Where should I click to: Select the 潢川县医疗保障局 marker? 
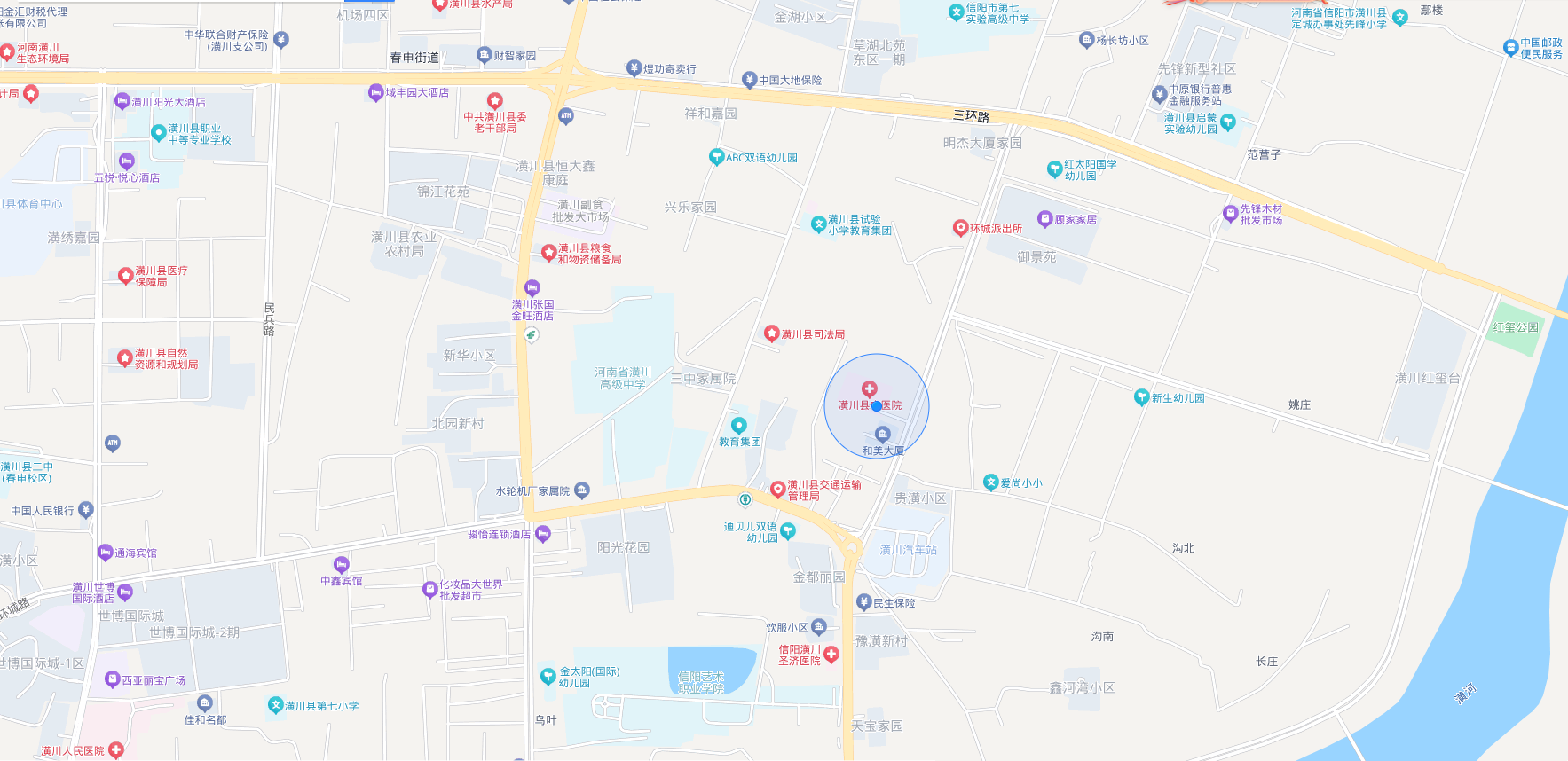(x=126, y=276)
